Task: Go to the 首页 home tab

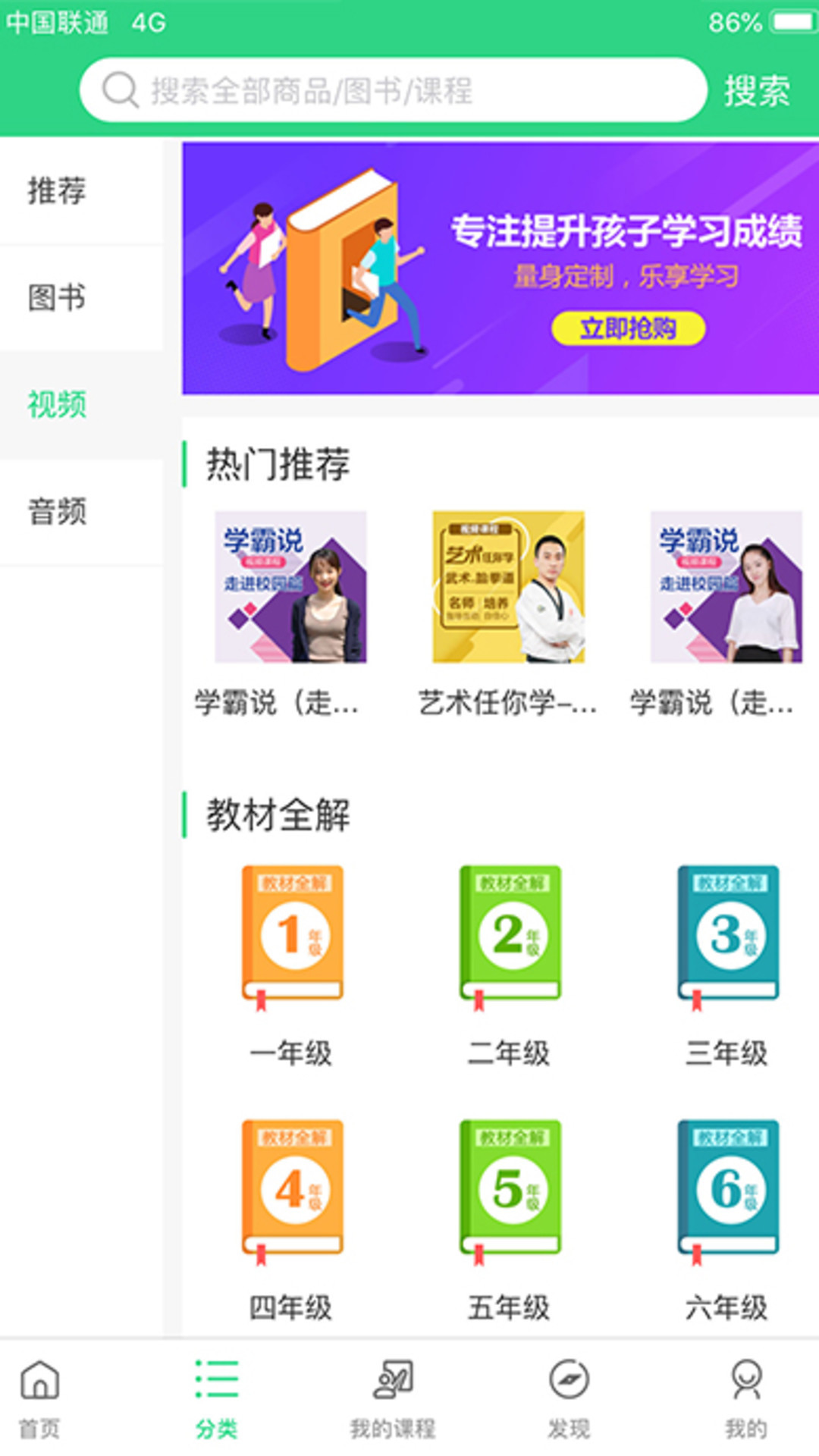Action: [39, 1398]
